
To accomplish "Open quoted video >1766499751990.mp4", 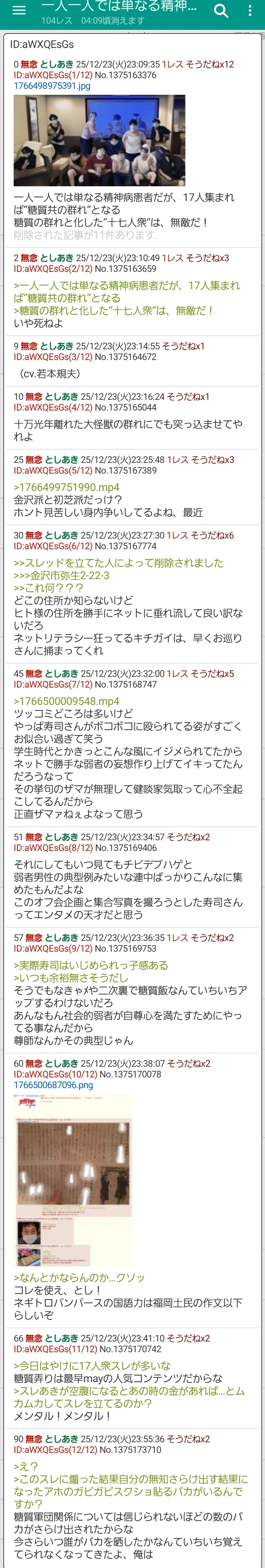I will (66, 487).
